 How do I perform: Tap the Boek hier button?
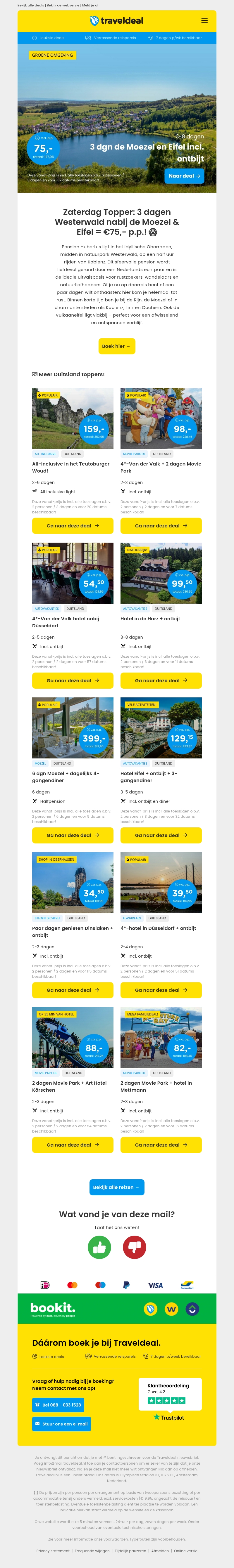[116, 346]
